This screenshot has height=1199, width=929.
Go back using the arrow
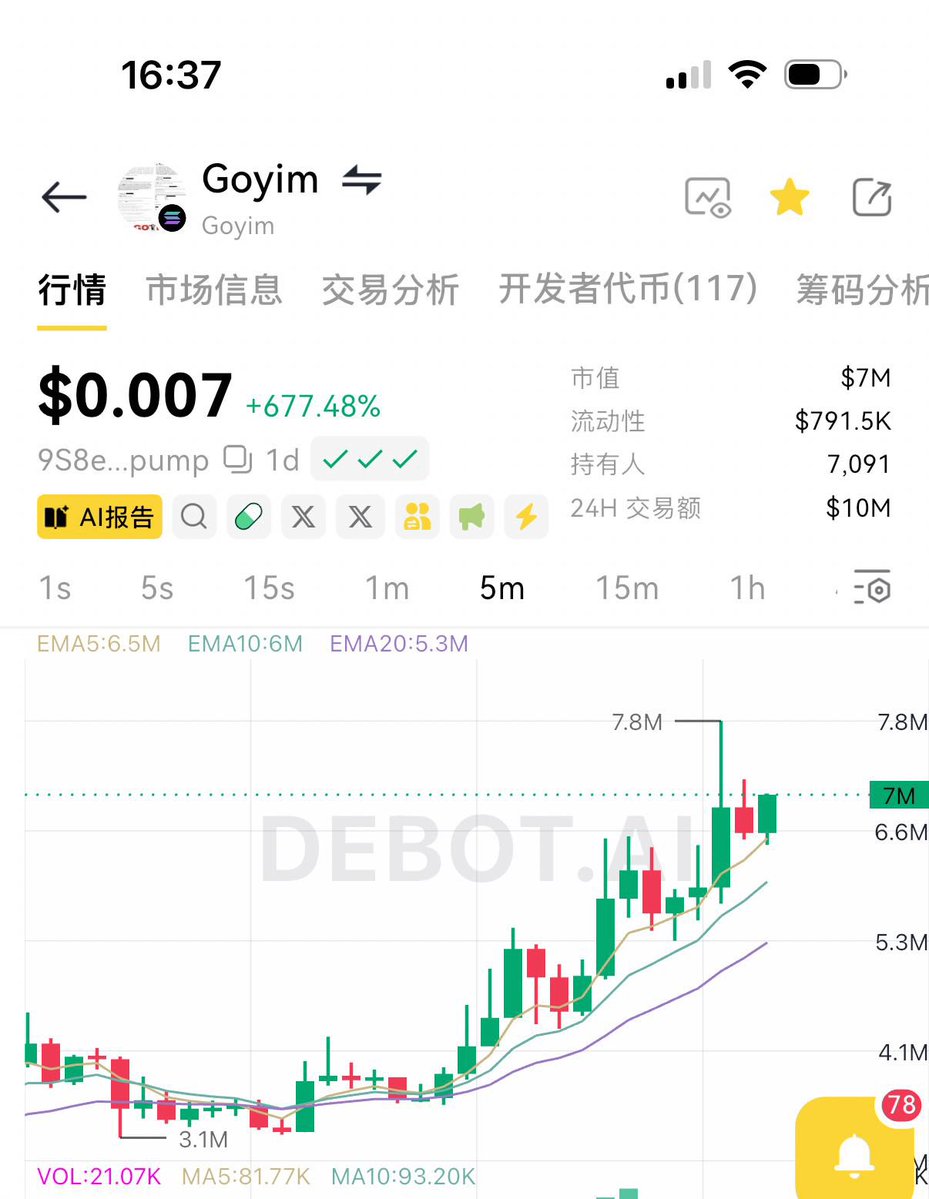tap(64, 197)
